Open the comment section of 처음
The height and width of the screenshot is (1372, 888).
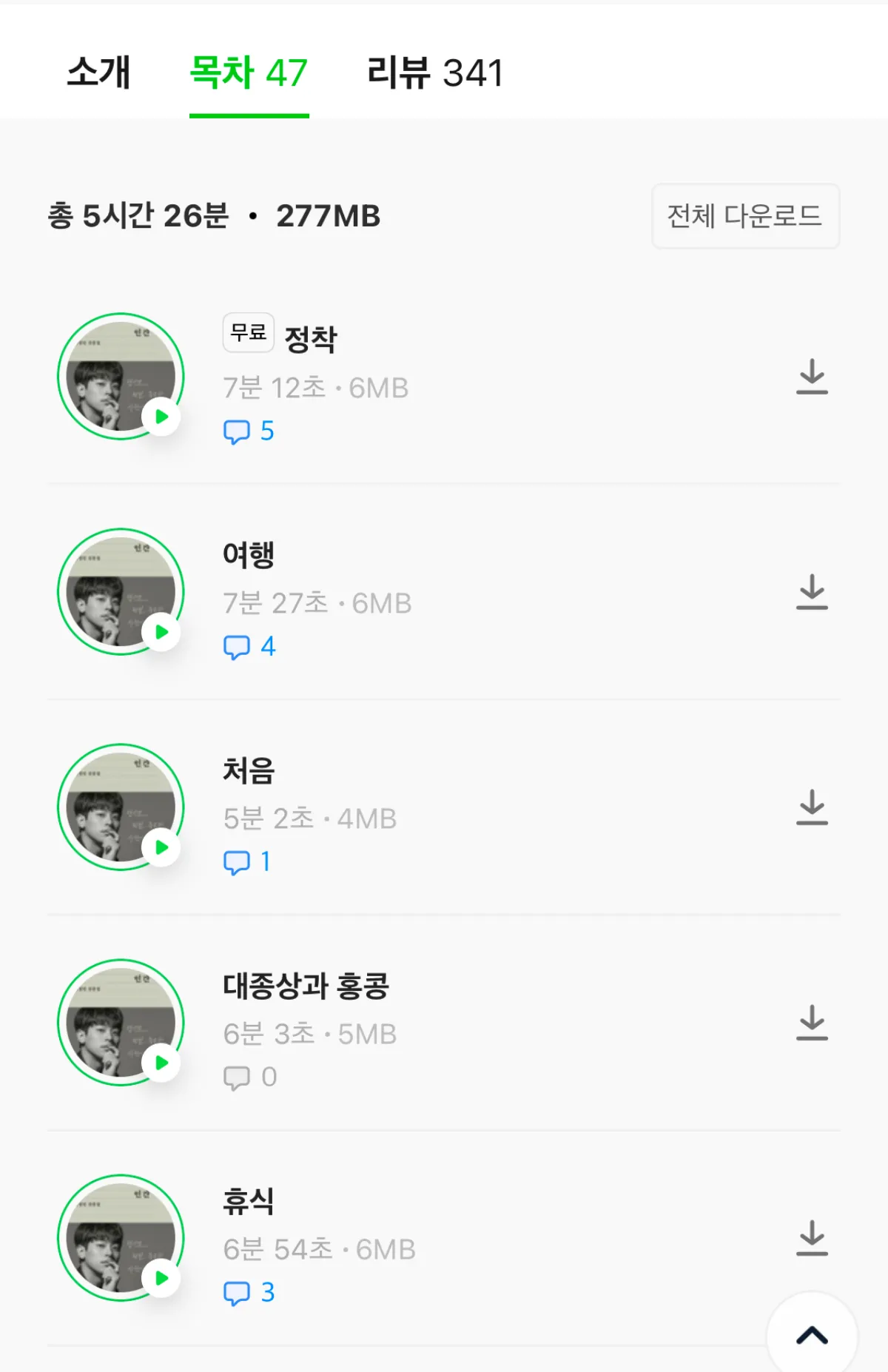(249, 861)
